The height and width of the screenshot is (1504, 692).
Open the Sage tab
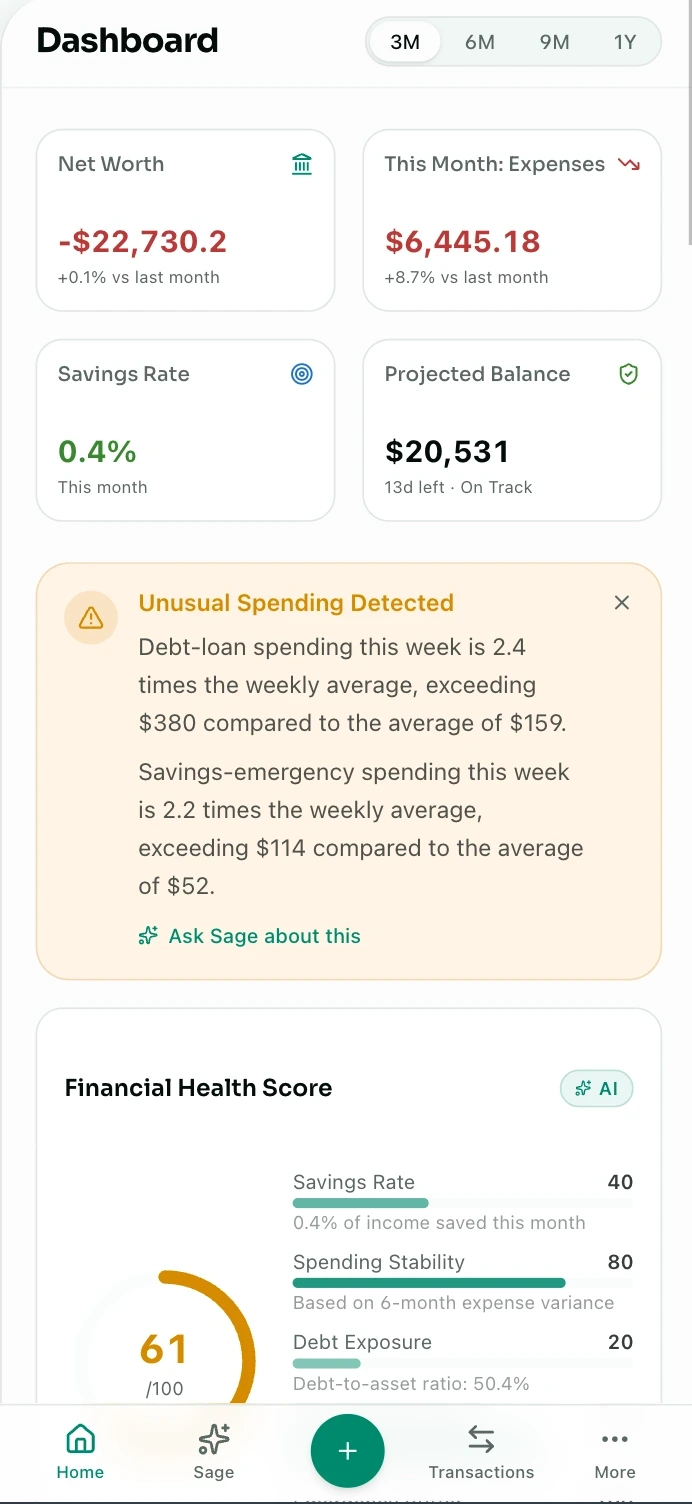[x=214, y=1452]
